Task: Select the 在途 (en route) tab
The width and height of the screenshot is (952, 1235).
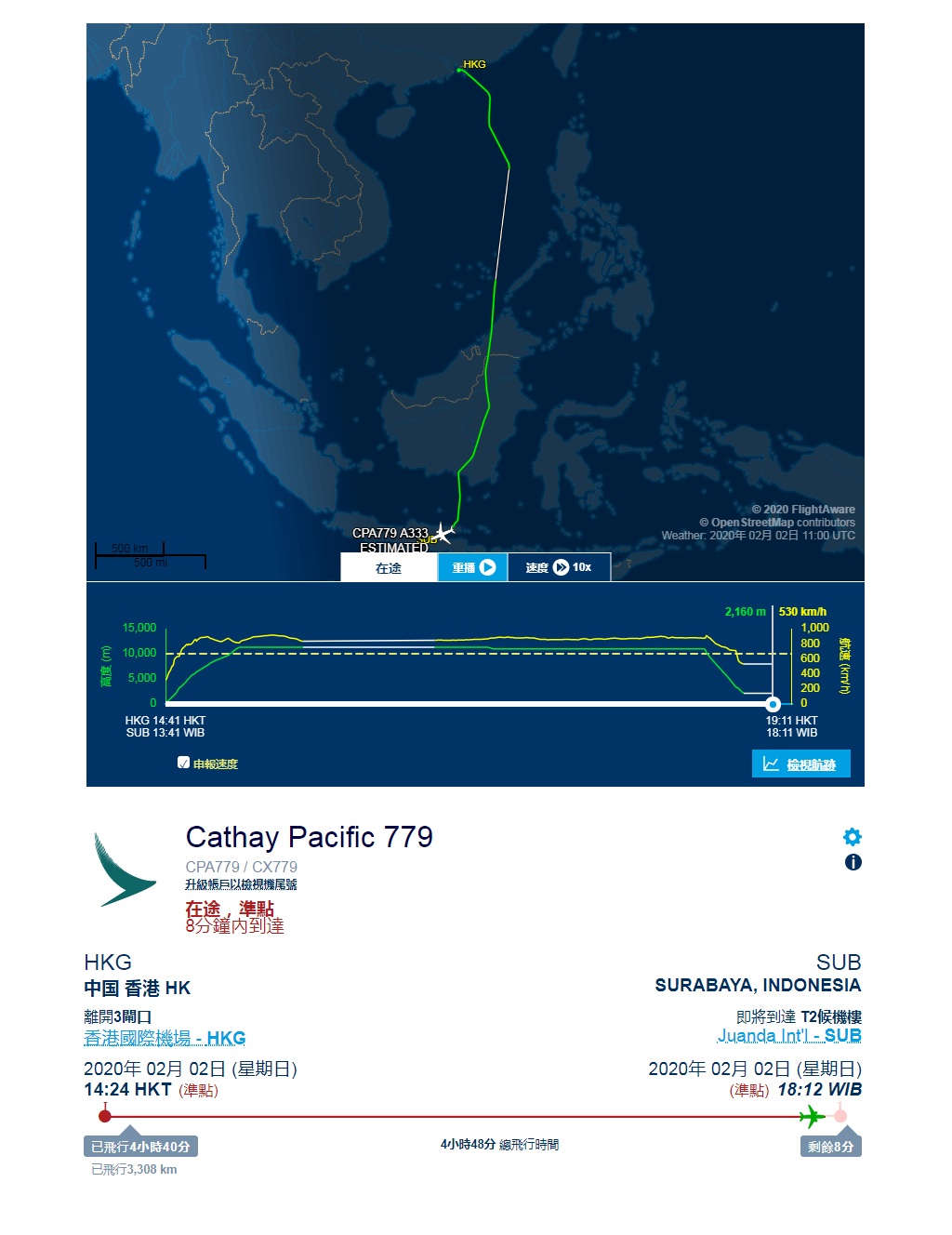Action: pos(389,568)
